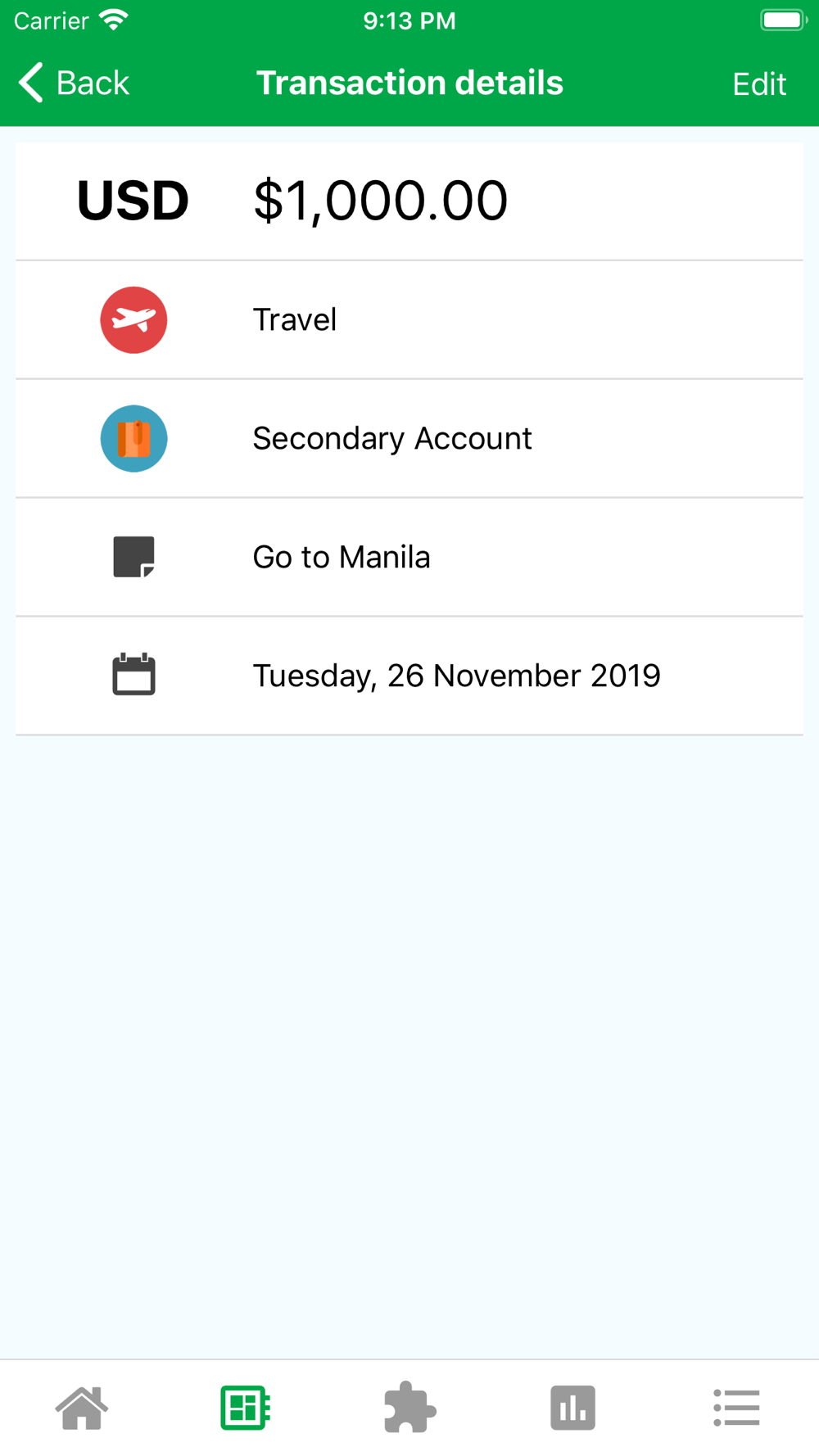Open the home tab
This screenshot has width=819, height=1456.
(82, 1408)
